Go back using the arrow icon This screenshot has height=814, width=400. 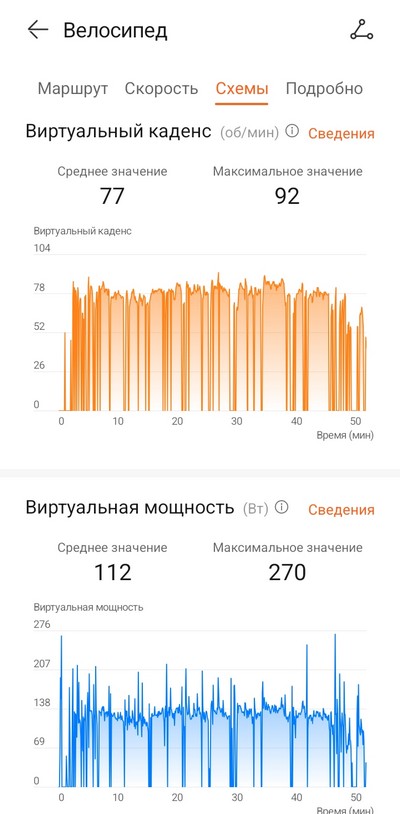tap(38, 30)
